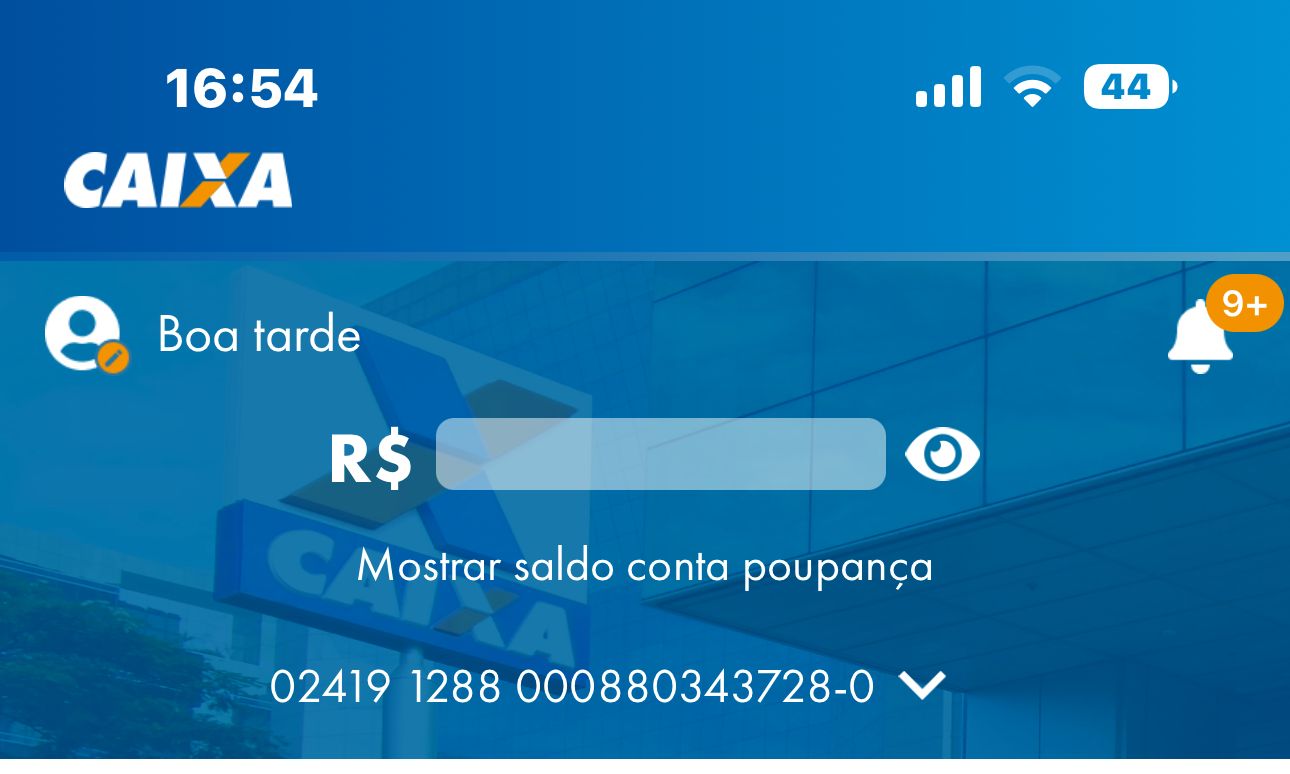
Task: Expand the account number dropdown
Action: [x=921, y=687]
